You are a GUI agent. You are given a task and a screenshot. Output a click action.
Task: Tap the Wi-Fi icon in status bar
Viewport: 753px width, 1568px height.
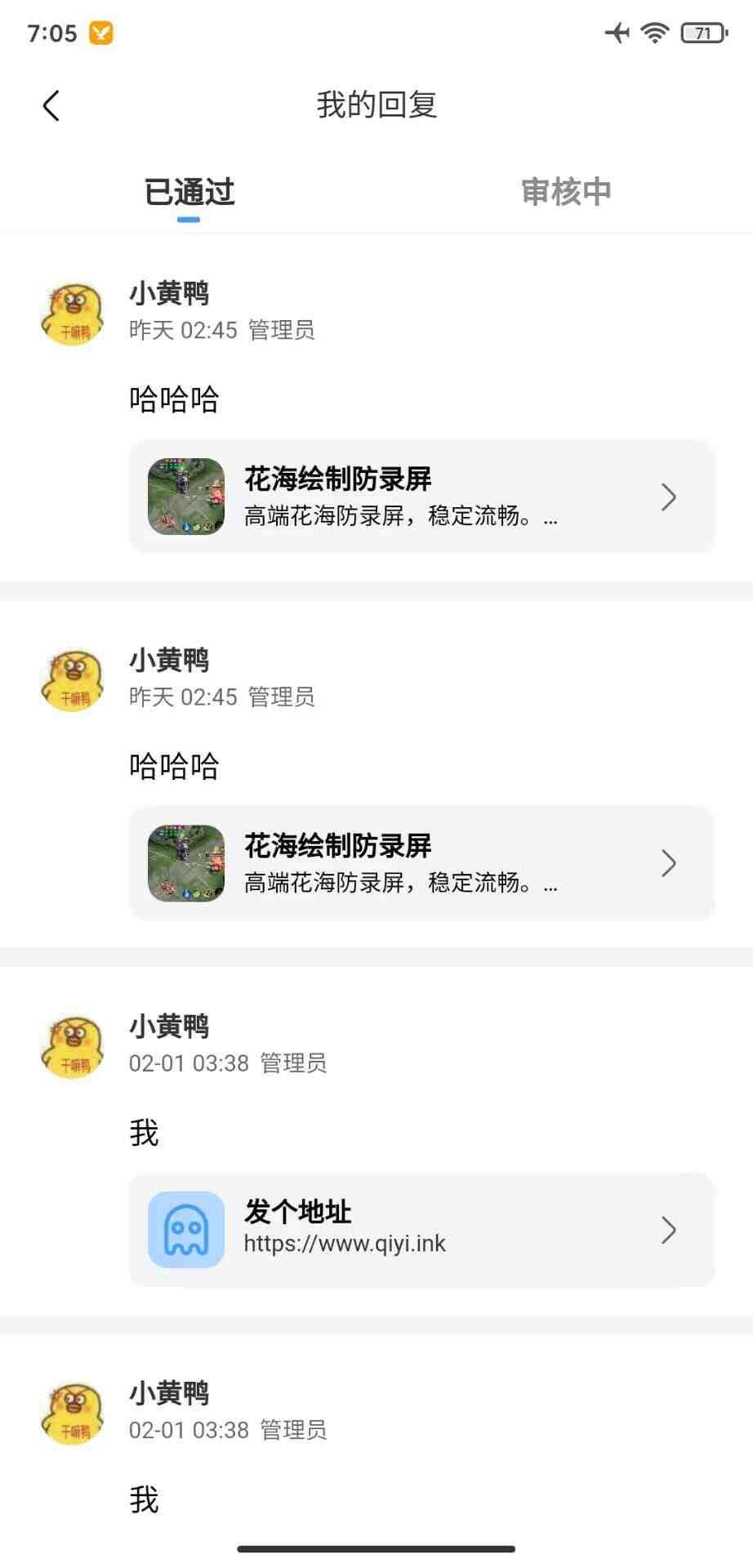(x=655, y=33)
